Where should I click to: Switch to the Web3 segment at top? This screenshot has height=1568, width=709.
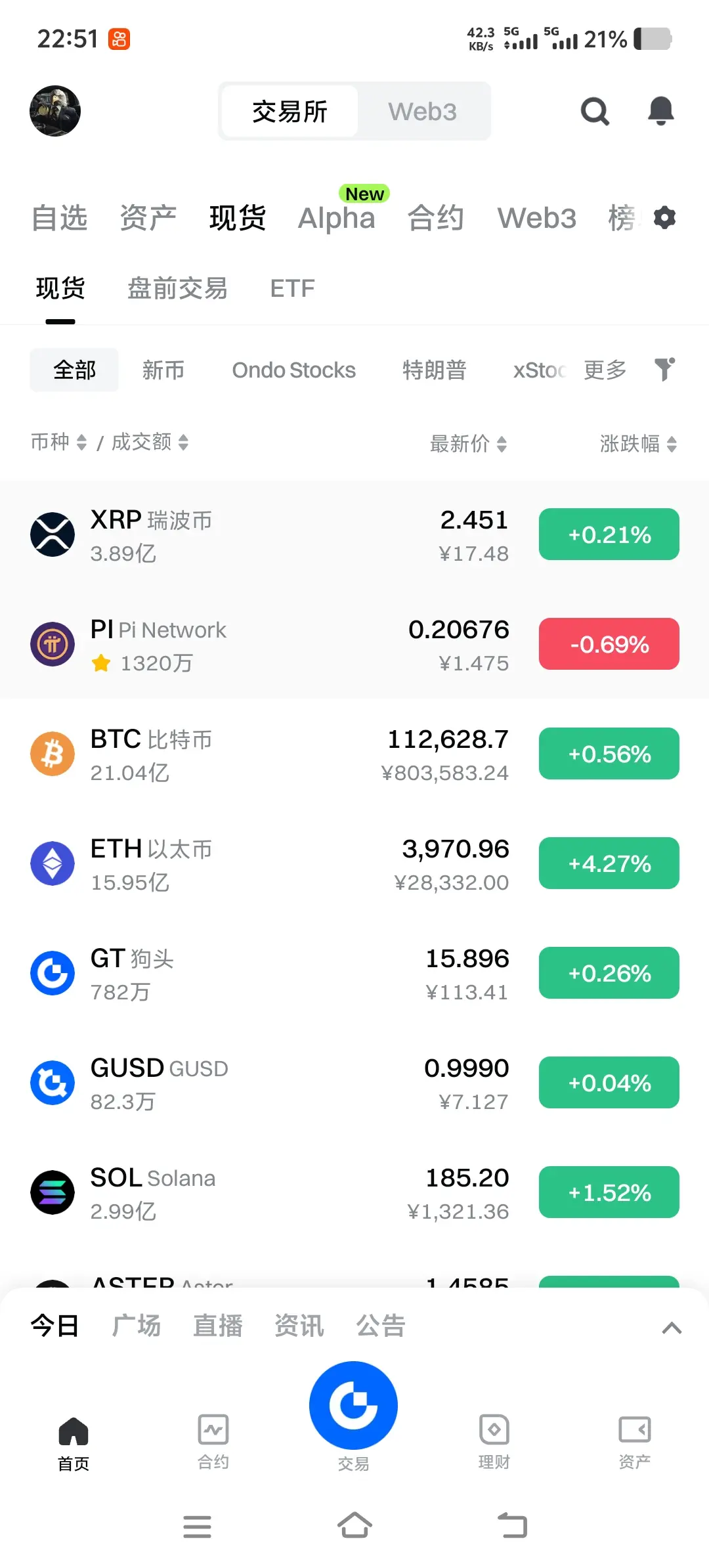coord(422,112)
